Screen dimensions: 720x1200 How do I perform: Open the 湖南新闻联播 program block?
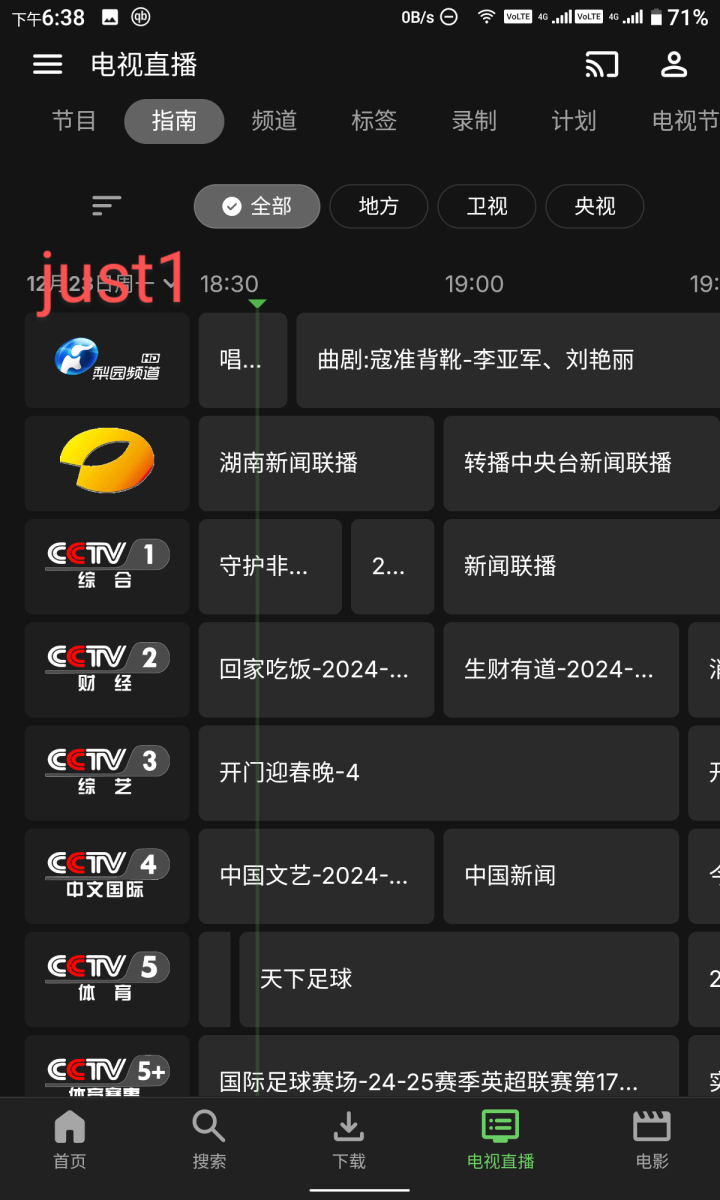coord(316,463)
